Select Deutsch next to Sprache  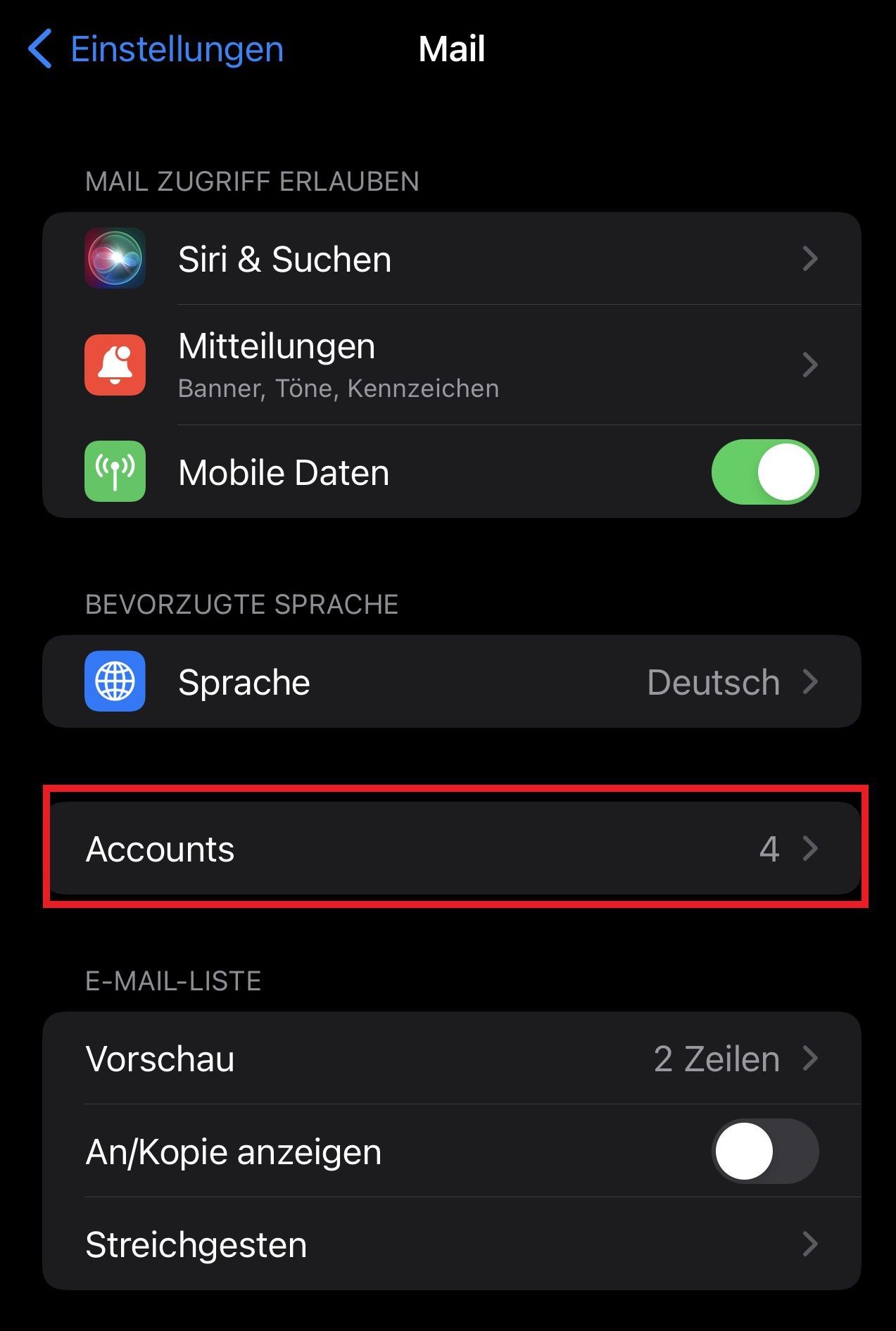[x=713, y=681]
